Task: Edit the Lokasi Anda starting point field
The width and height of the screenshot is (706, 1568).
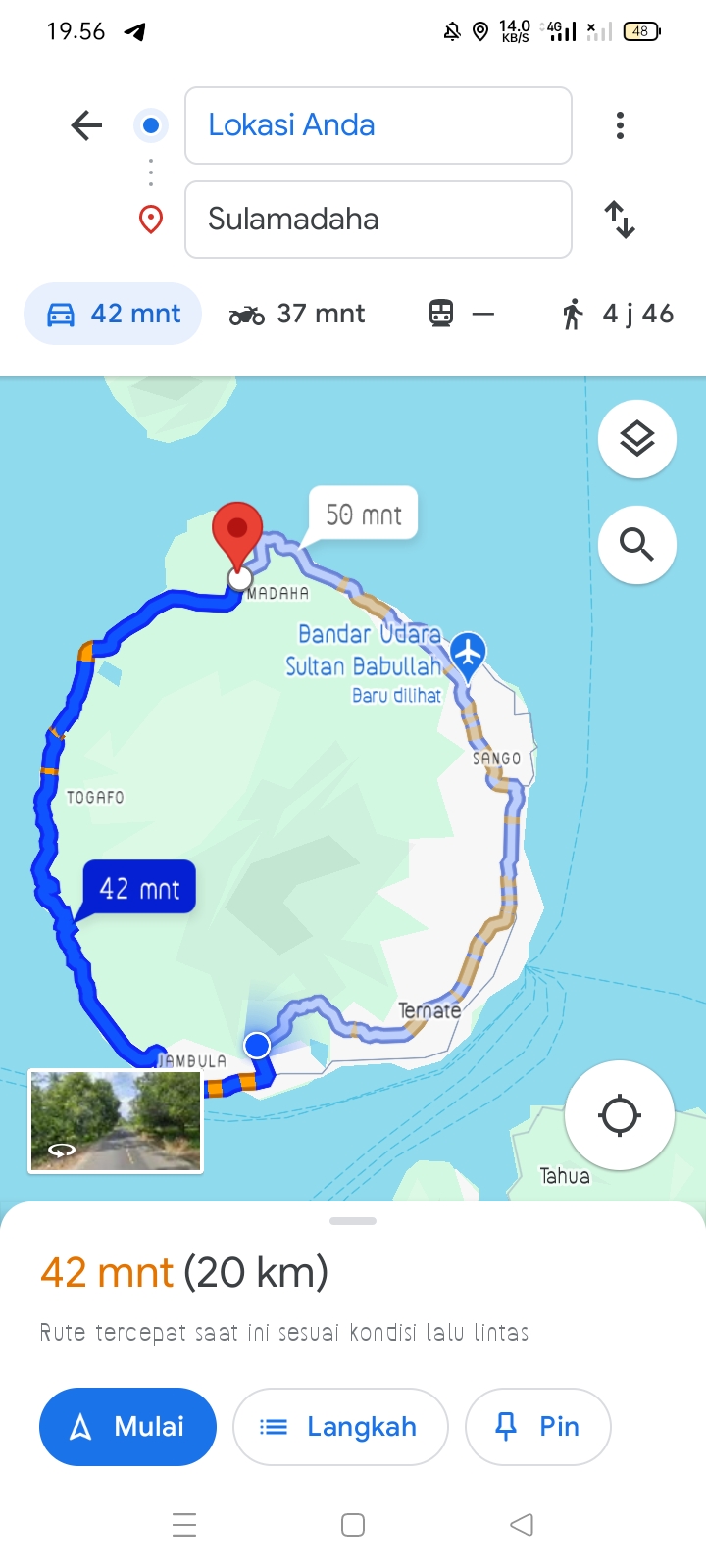Action: [x=378, y=125]
